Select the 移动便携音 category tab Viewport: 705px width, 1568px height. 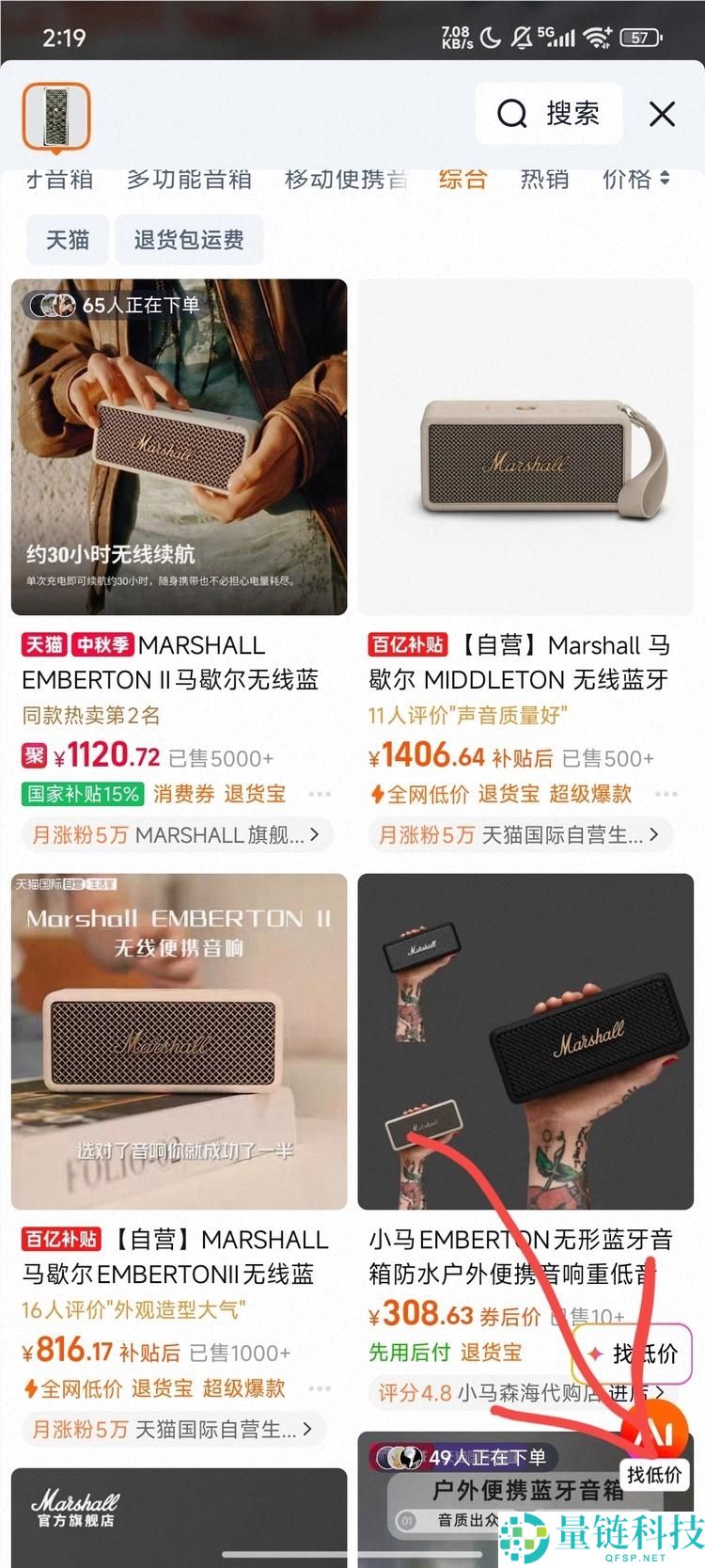(x=346, y=178)
